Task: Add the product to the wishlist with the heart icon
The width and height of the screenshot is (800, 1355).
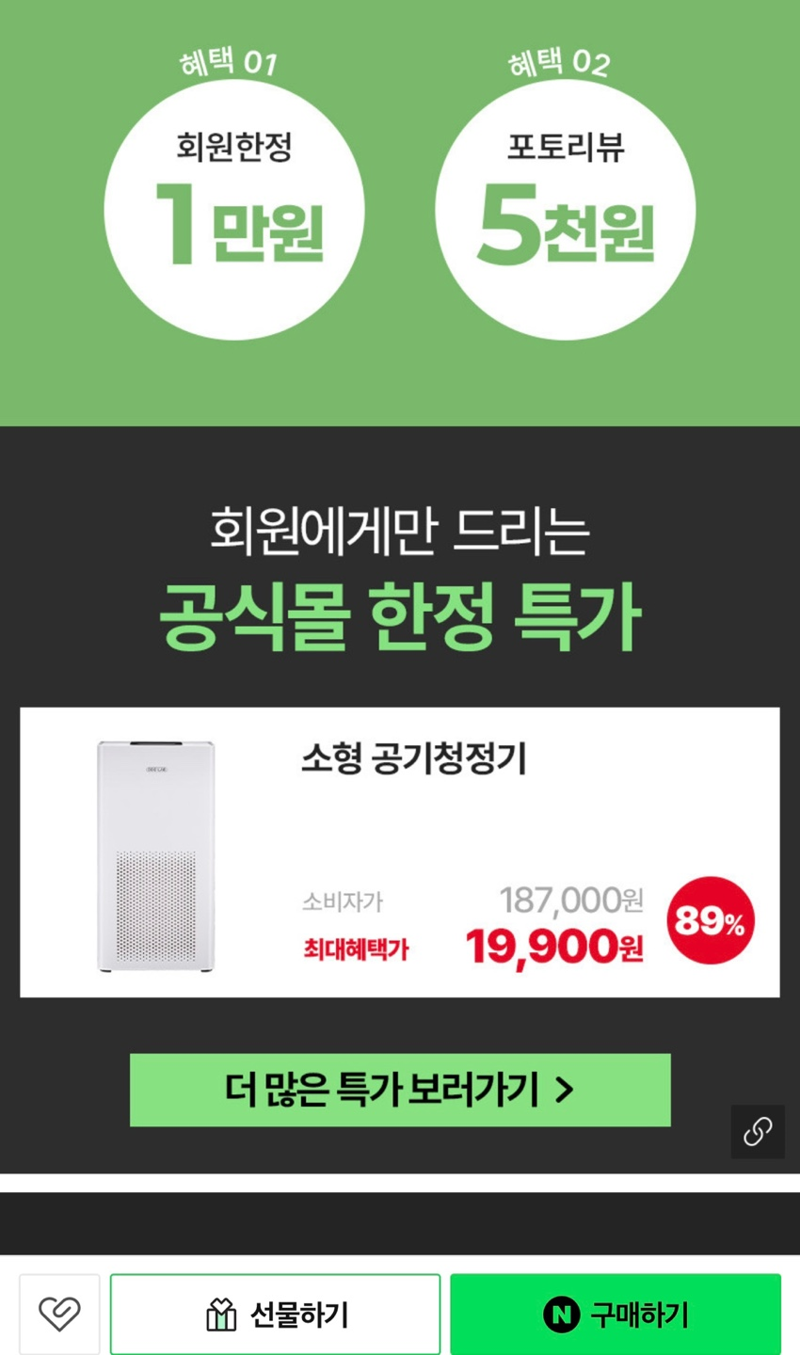Action: coord(59,1314)
